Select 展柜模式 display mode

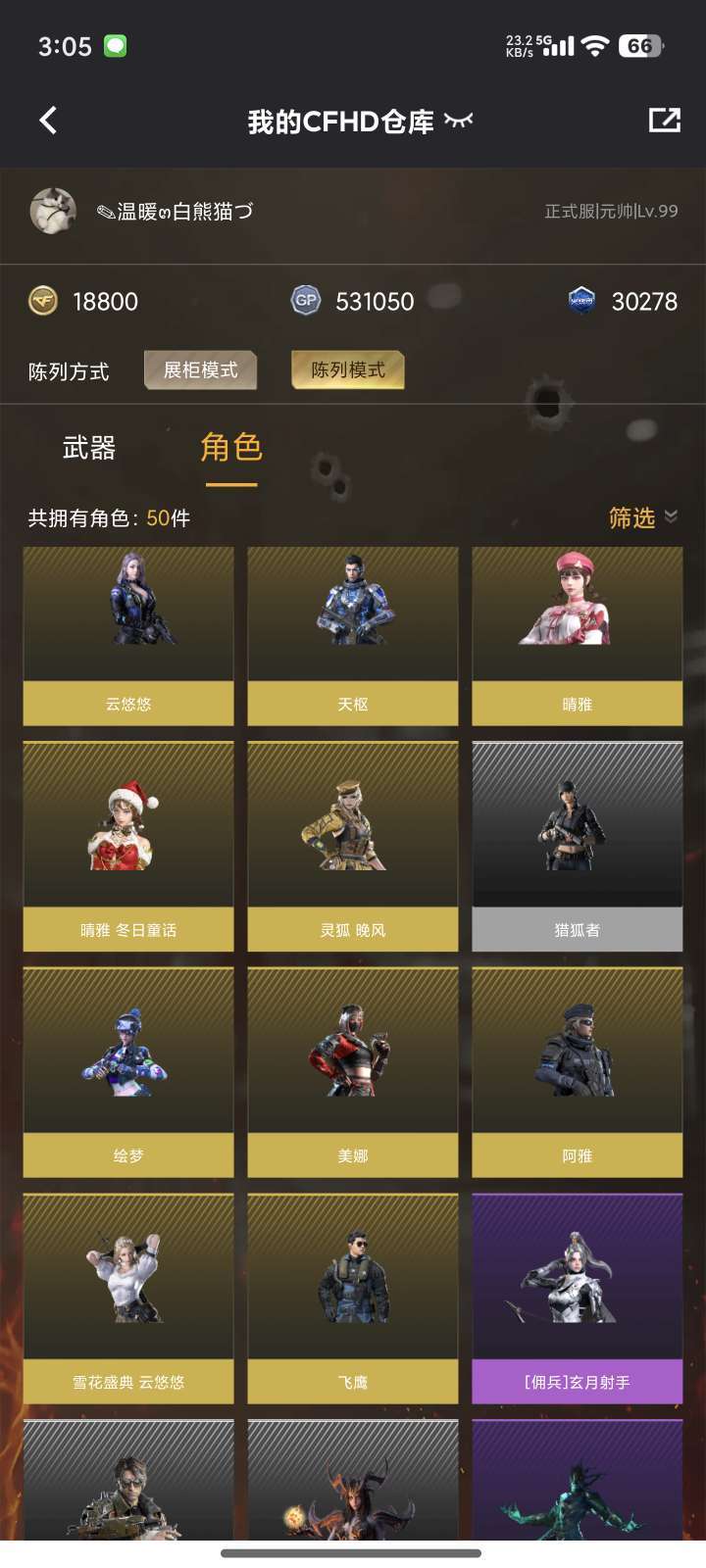pyautogui.click(x=200, y=370)
